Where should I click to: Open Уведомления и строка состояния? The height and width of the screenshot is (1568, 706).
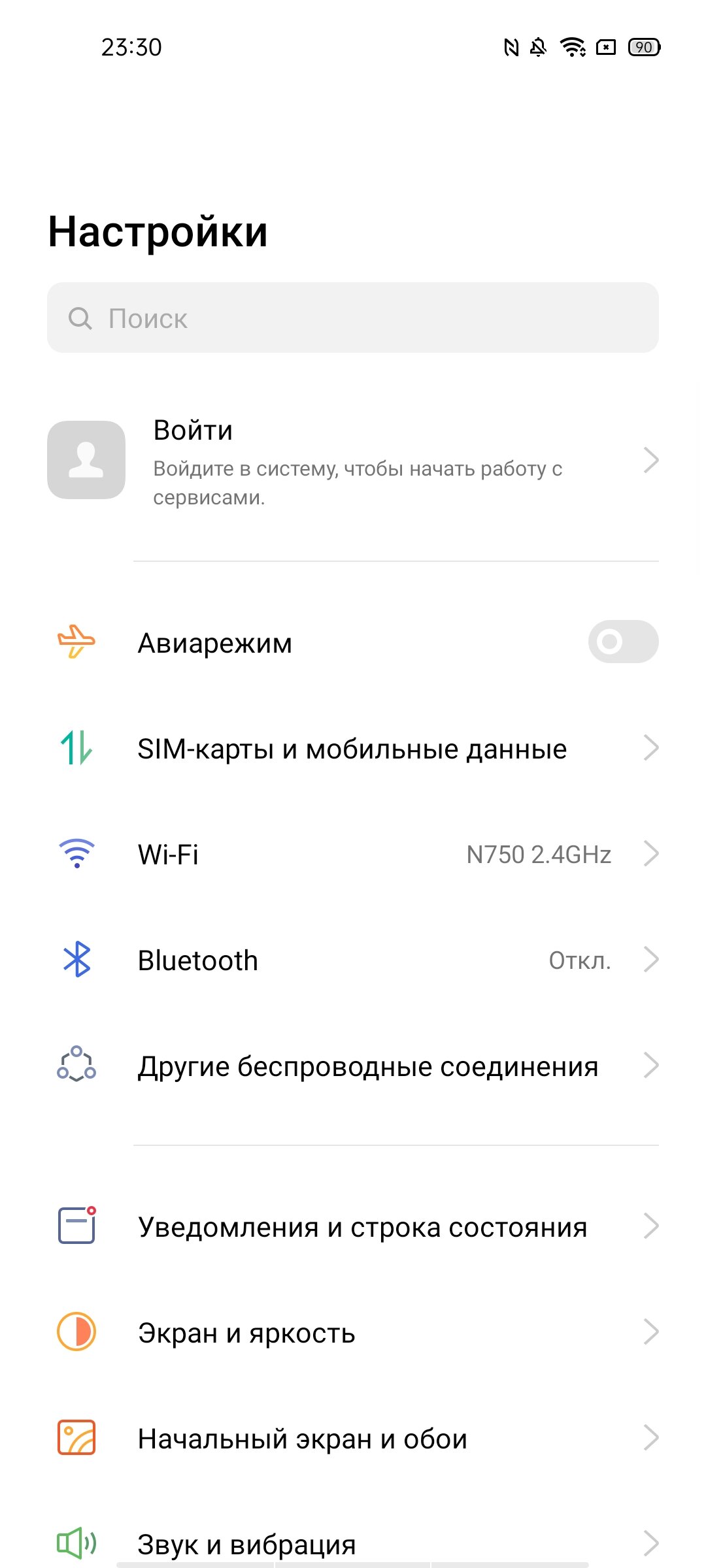click(x=353, y=1227)
